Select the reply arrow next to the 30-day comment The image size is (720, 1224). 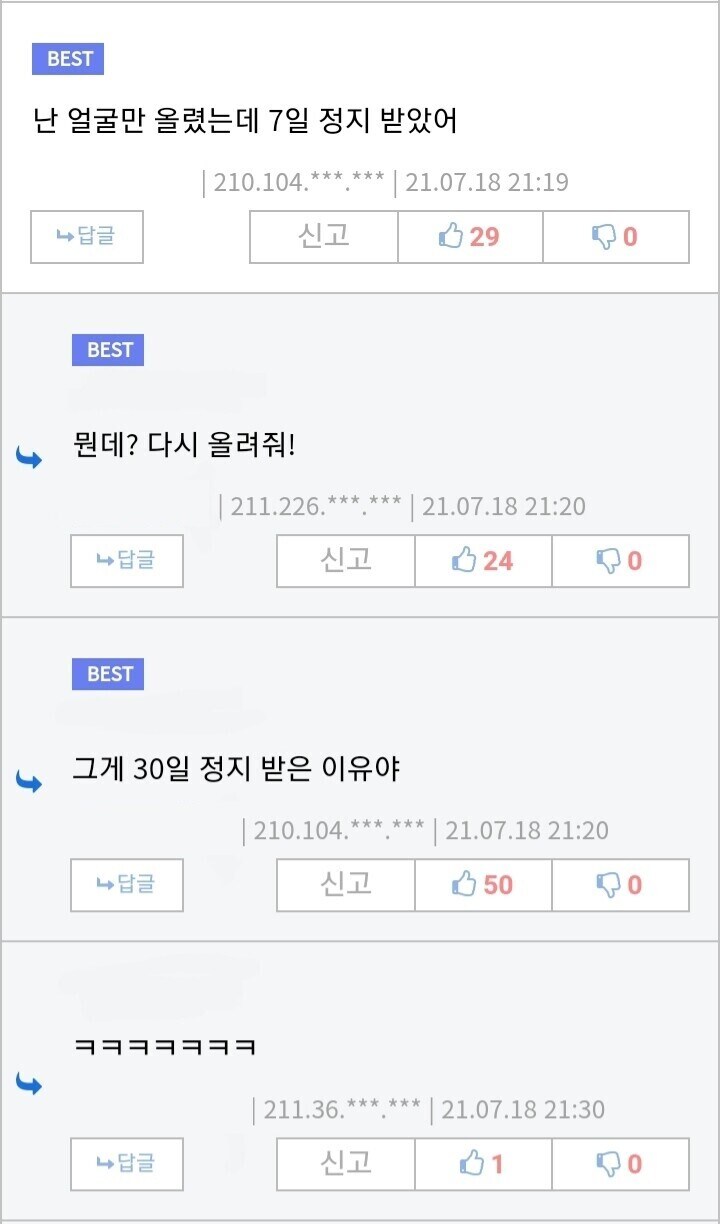(x=28, y=781)
